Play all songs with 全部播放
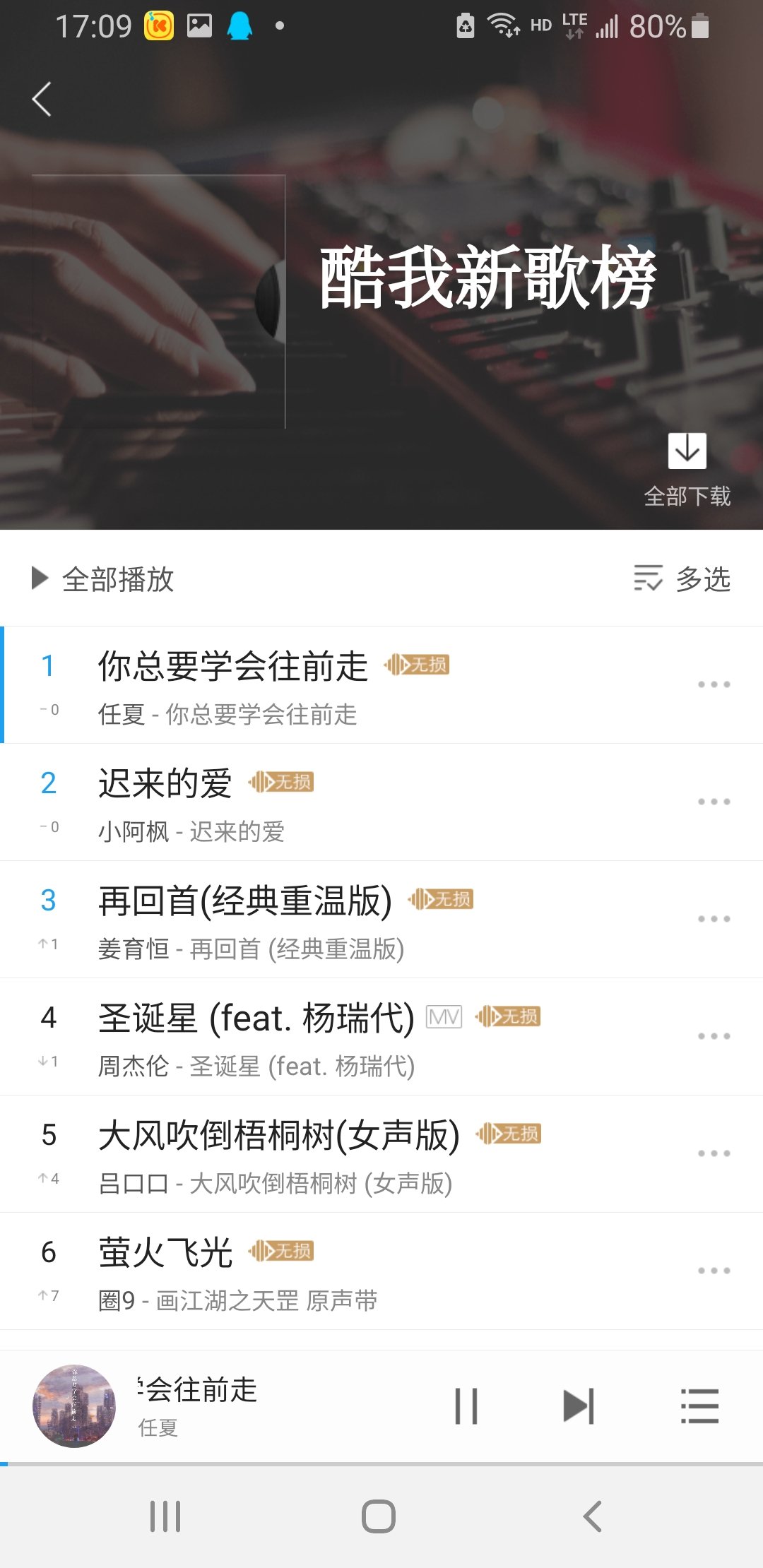The image size is (763, 1568). [x=103, y=579]
